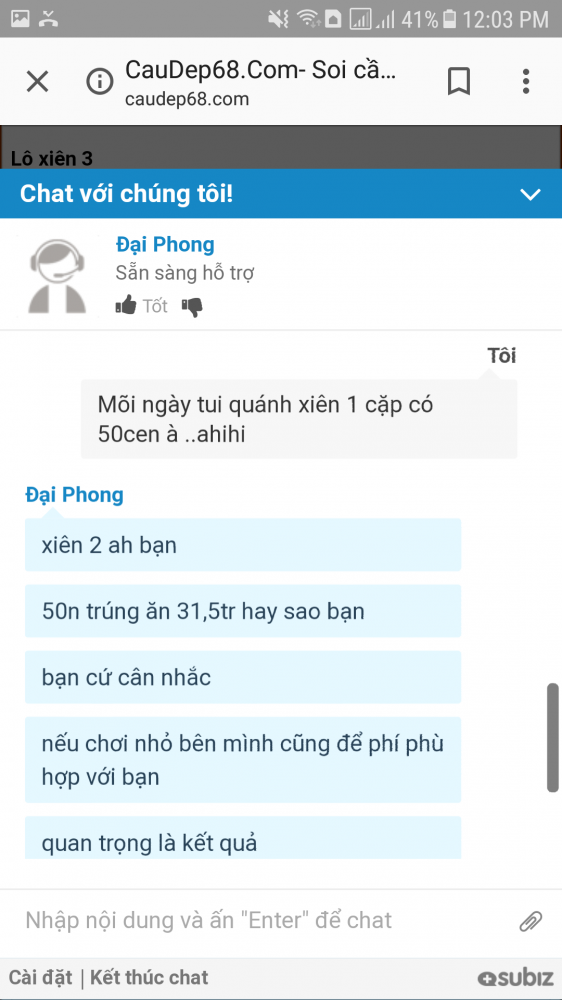Open the browser overflow menu
This screenshot has height=1000, width=562.
[x=526, y=82]
